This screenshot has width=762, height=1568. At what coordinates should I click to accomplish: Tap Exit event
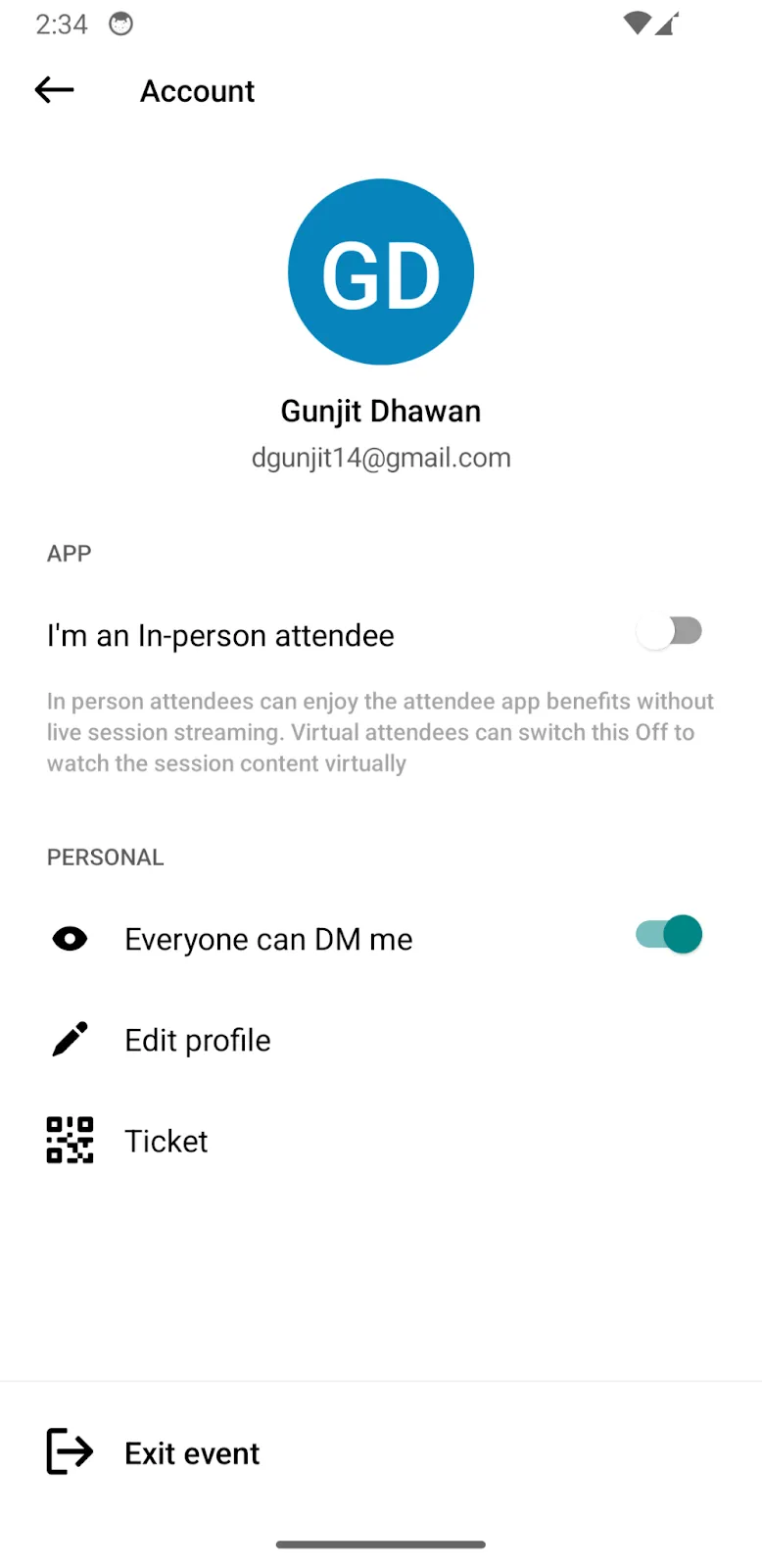point(192,1452)
